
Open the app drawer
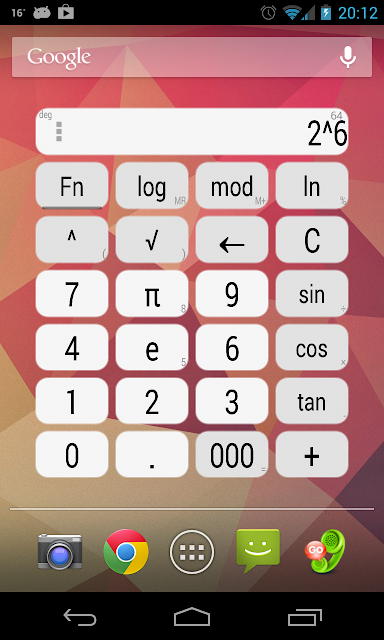[x=192, y=552]
